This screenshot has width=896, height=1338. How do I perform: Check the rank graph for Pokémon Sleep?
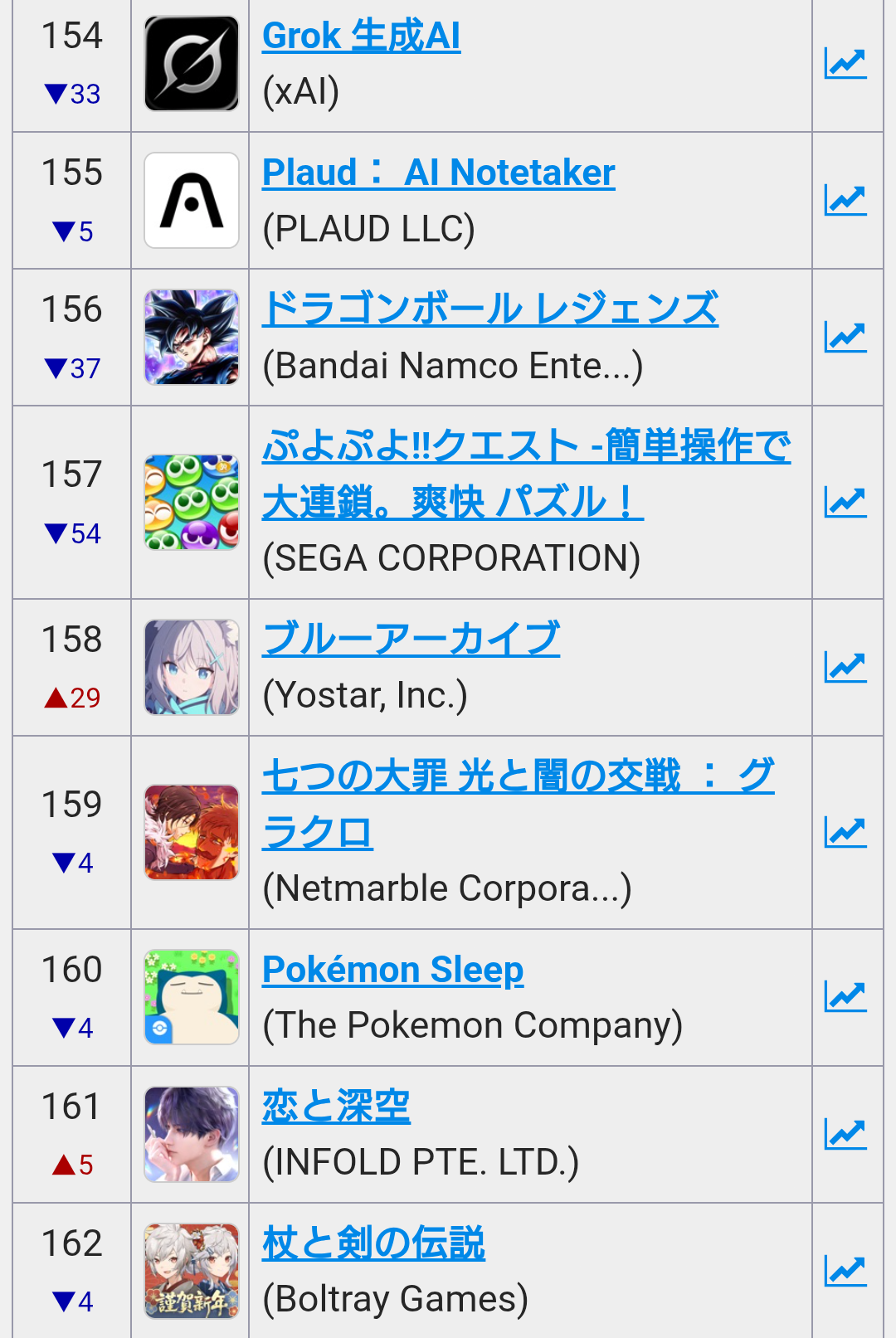click(845, 998)
